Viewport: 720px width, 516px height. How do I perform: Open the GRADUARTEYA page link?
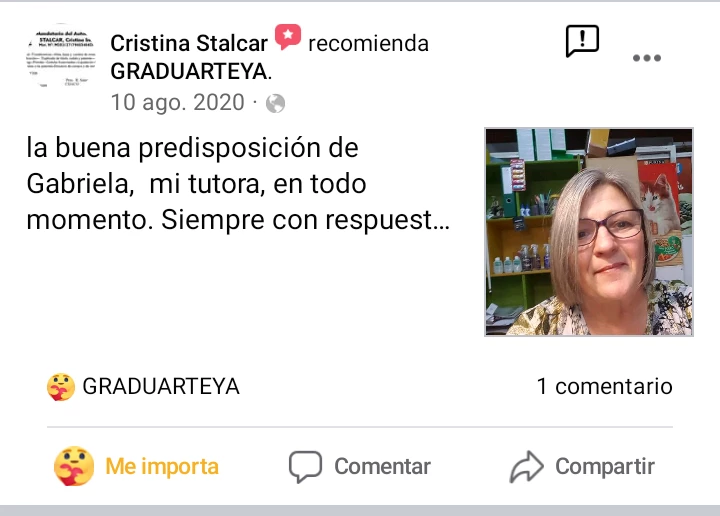[188, 72]
